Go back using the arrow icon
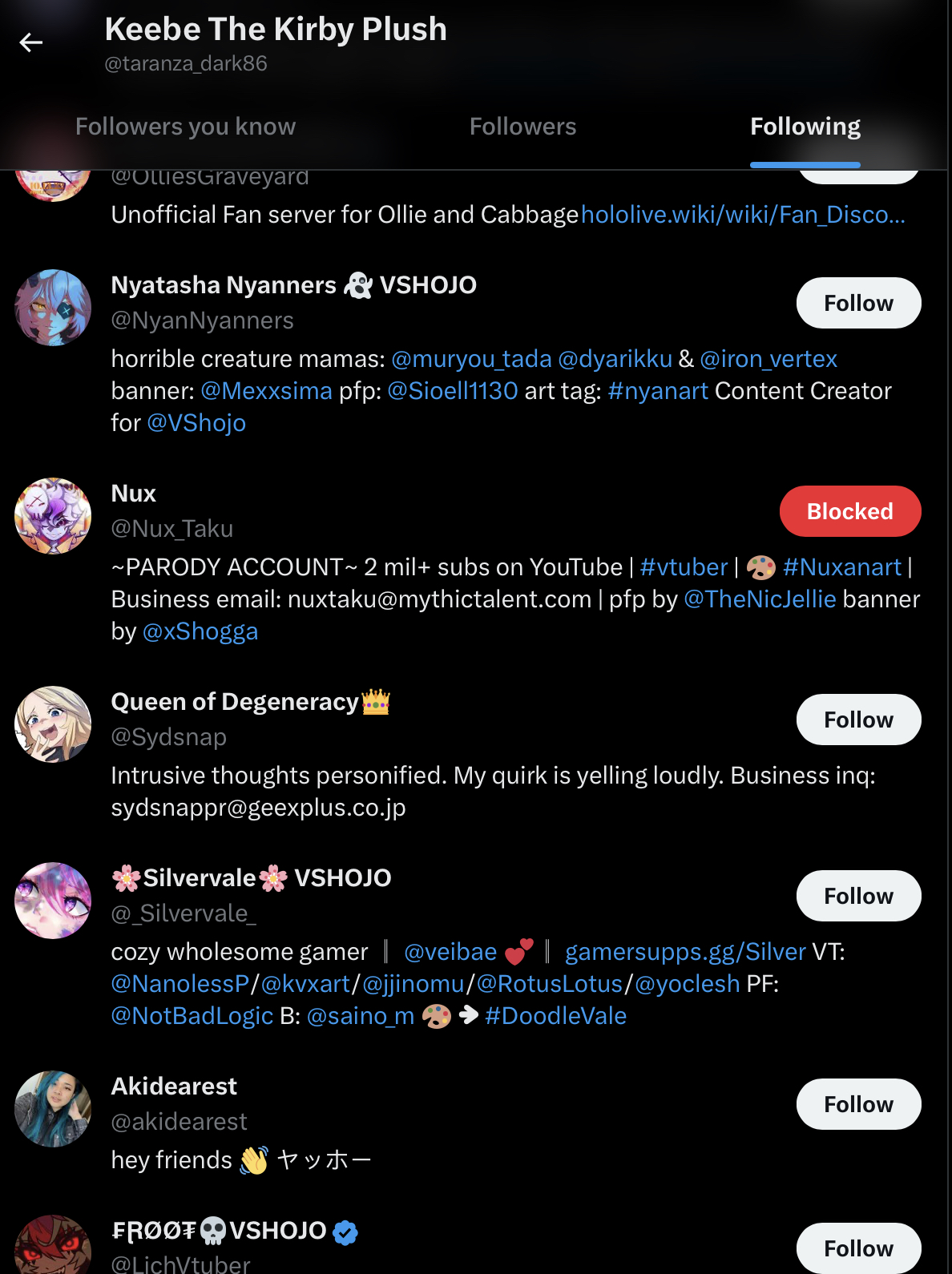This screenshot has height=1274, width=952. (31, 42)
